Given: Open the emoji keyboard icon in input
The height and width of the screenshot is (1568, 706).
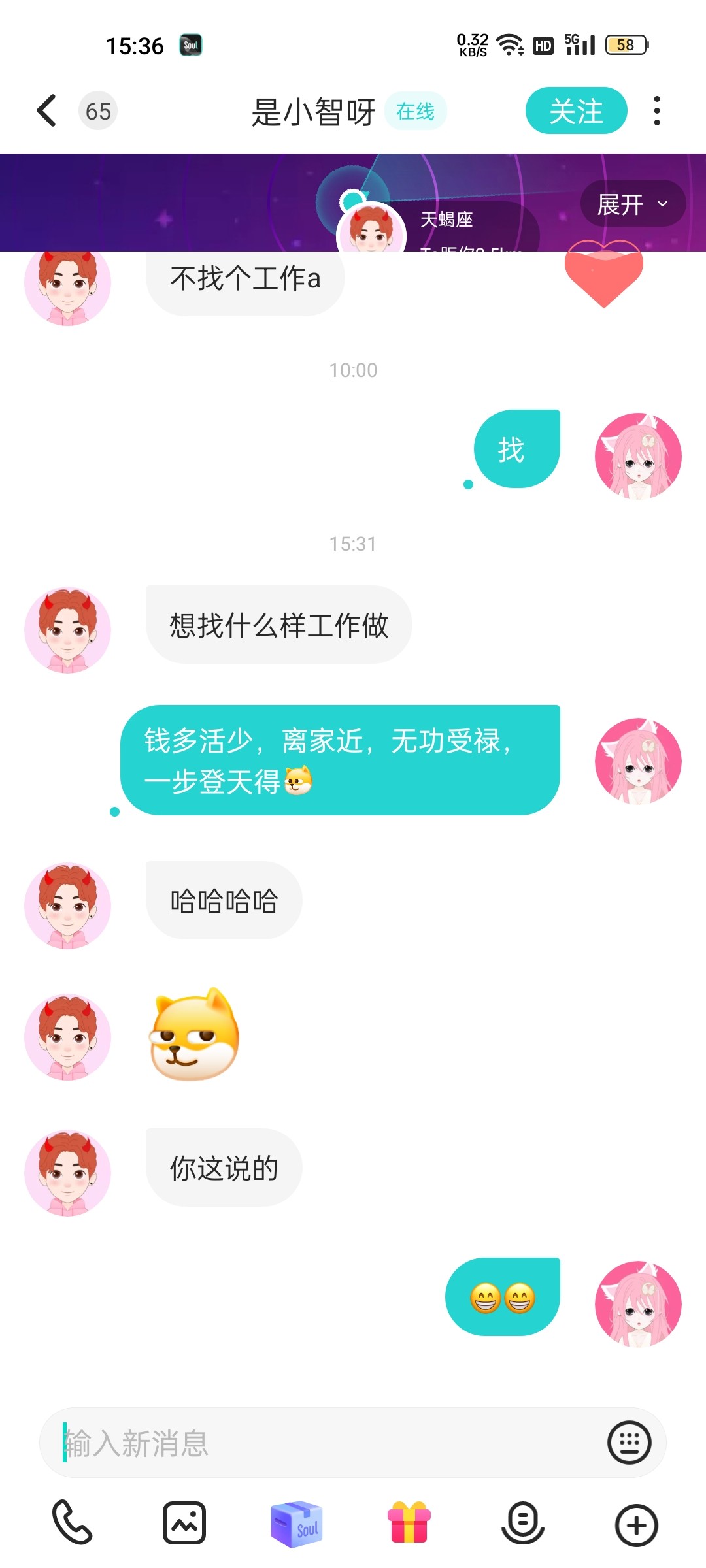Looking at the screenshot, I should tap(630, 1443).
